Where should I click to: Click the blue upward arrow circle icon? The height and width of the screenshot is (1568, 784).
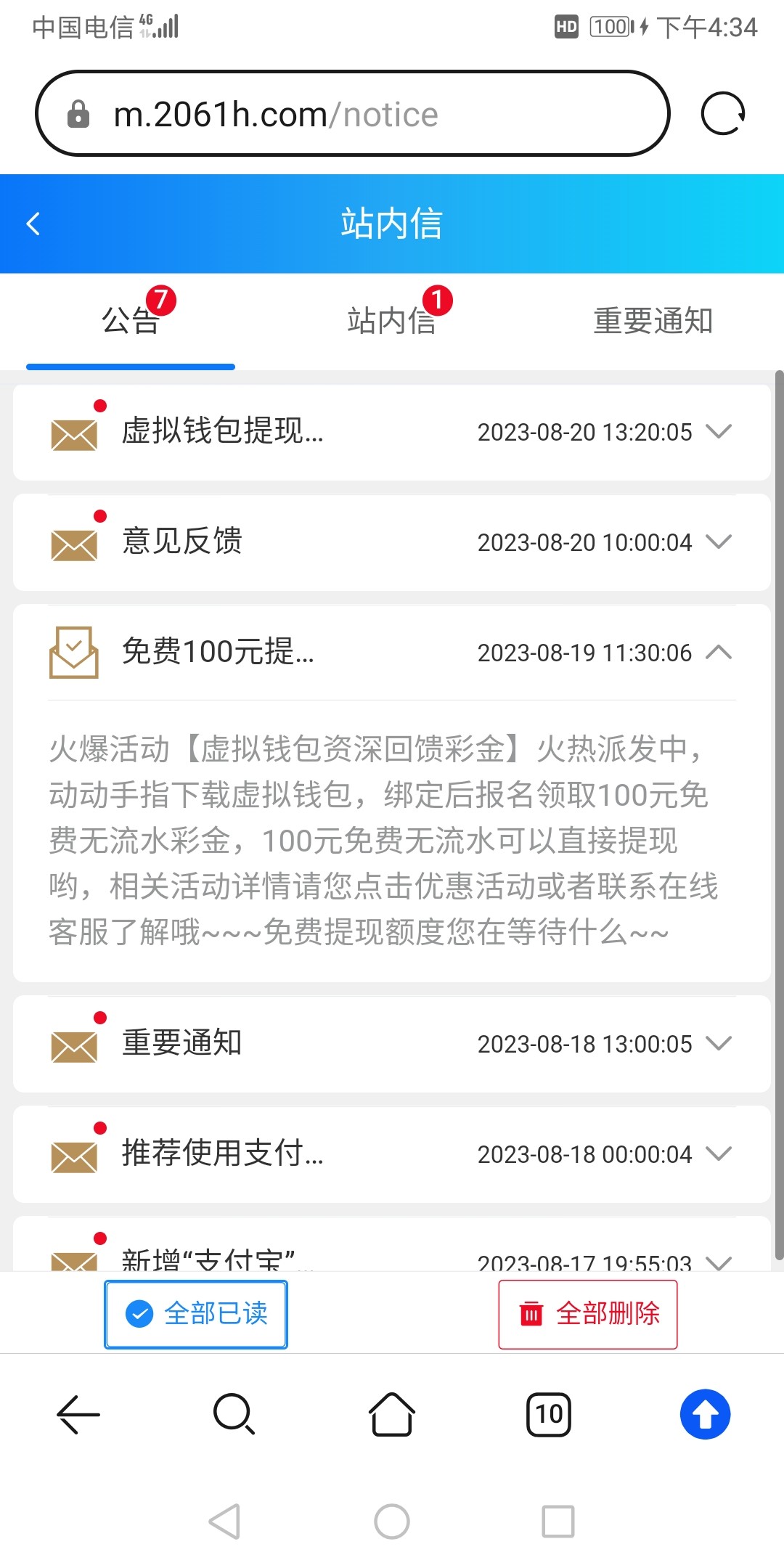point(705,1414)
